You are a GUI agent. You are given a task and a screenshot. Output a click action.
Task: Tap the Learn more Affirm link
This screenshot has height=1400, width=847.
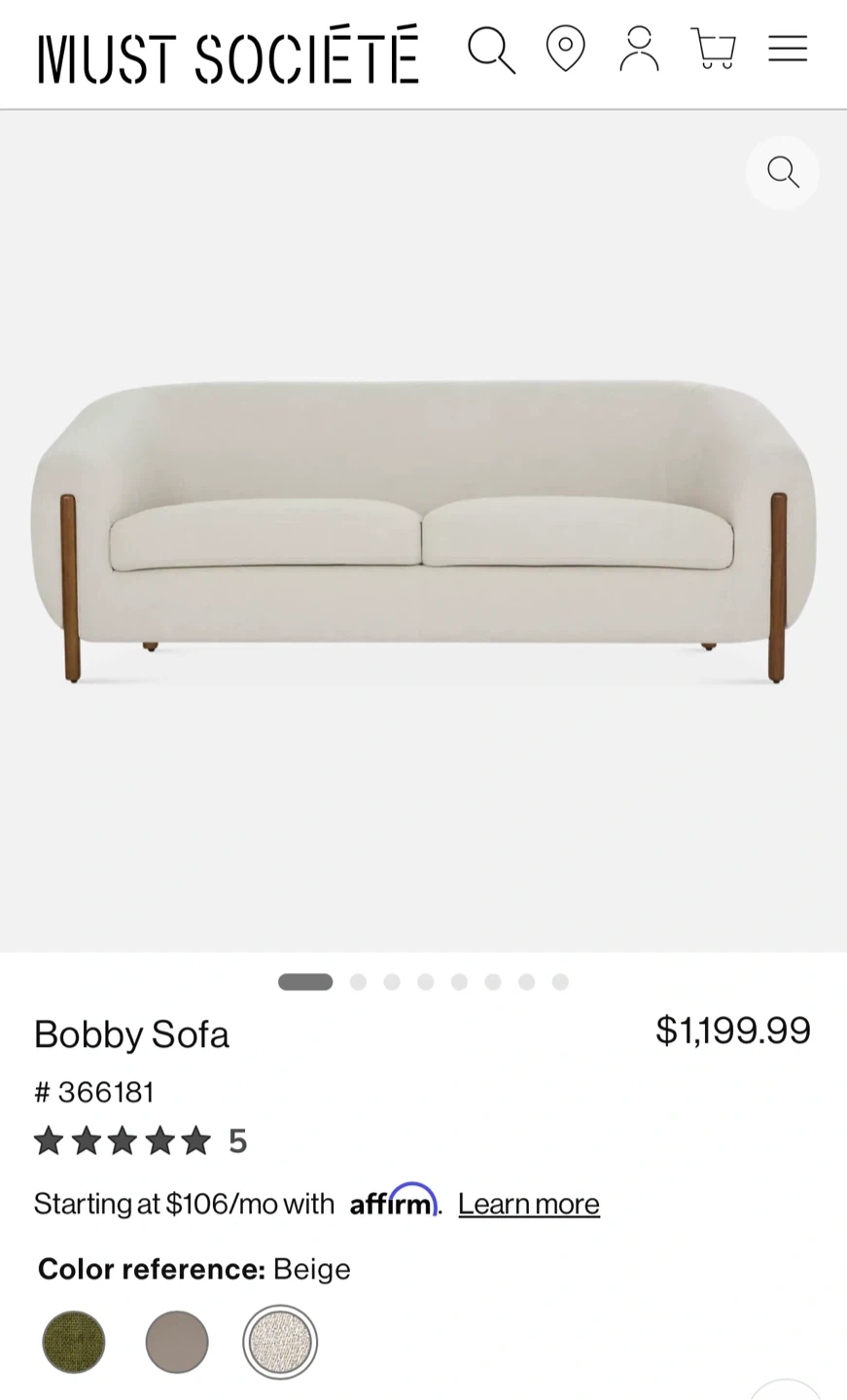pyautogui.click(x=528, y=1204)
